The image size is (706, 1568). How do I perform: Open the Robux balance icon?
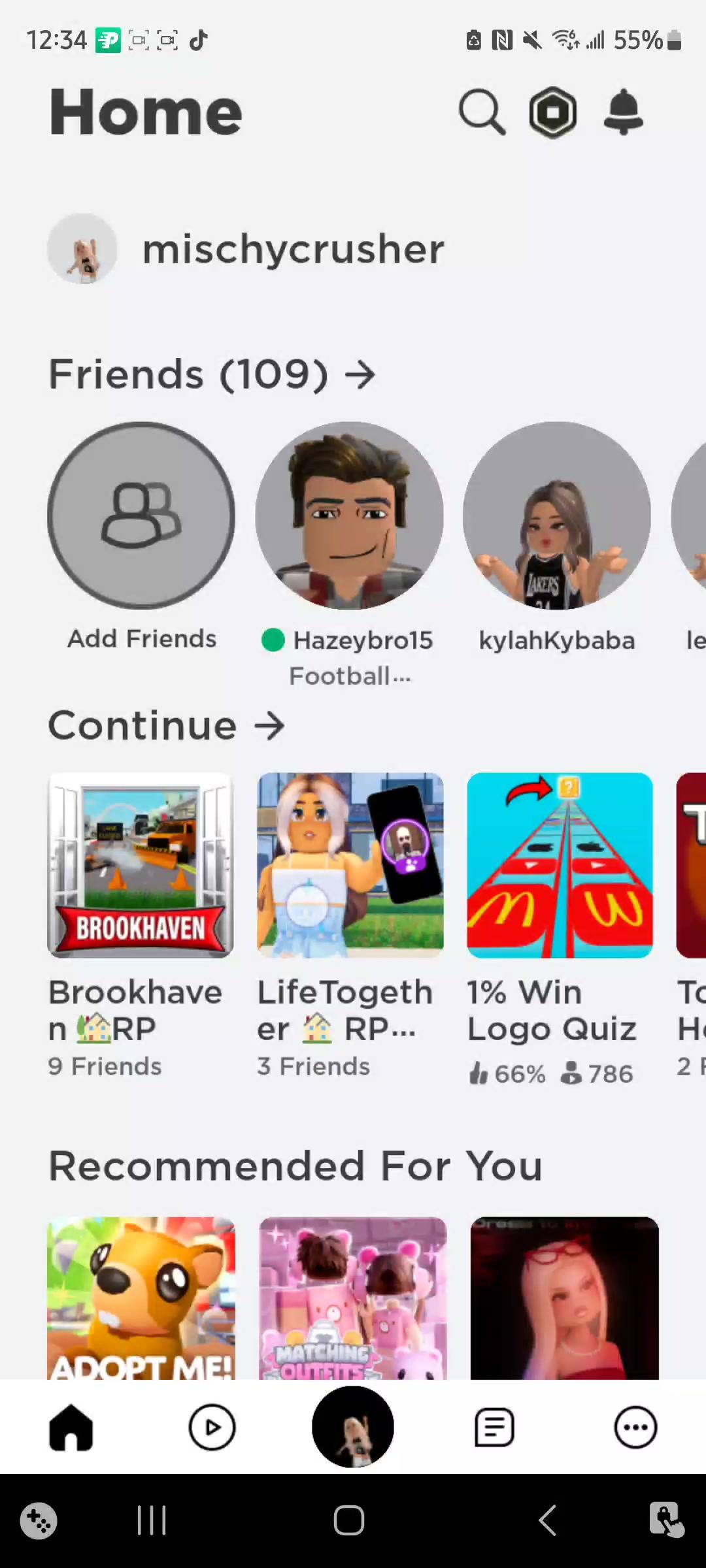point(552,112)
